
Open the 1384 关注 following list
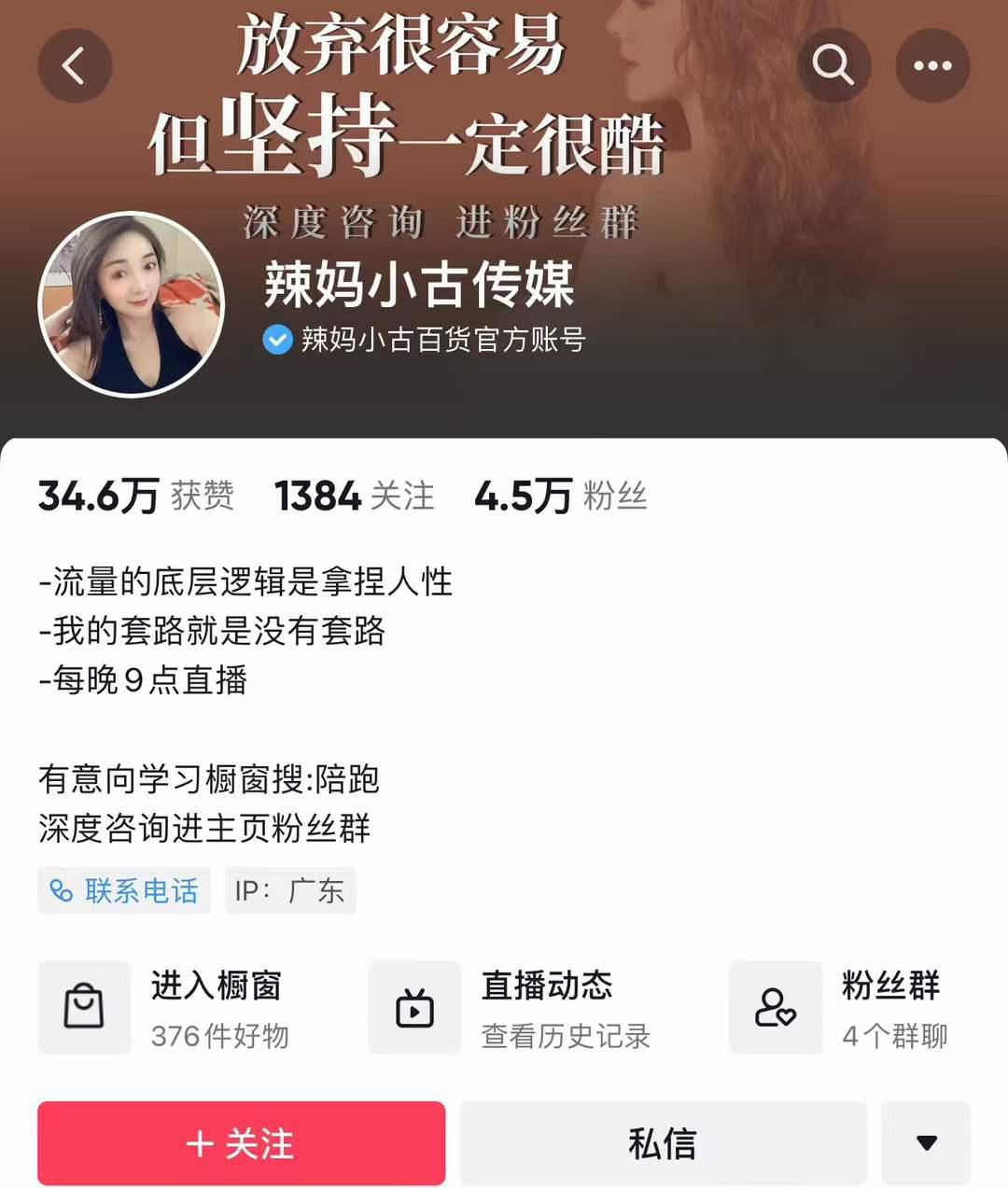(x=355, y=496)
